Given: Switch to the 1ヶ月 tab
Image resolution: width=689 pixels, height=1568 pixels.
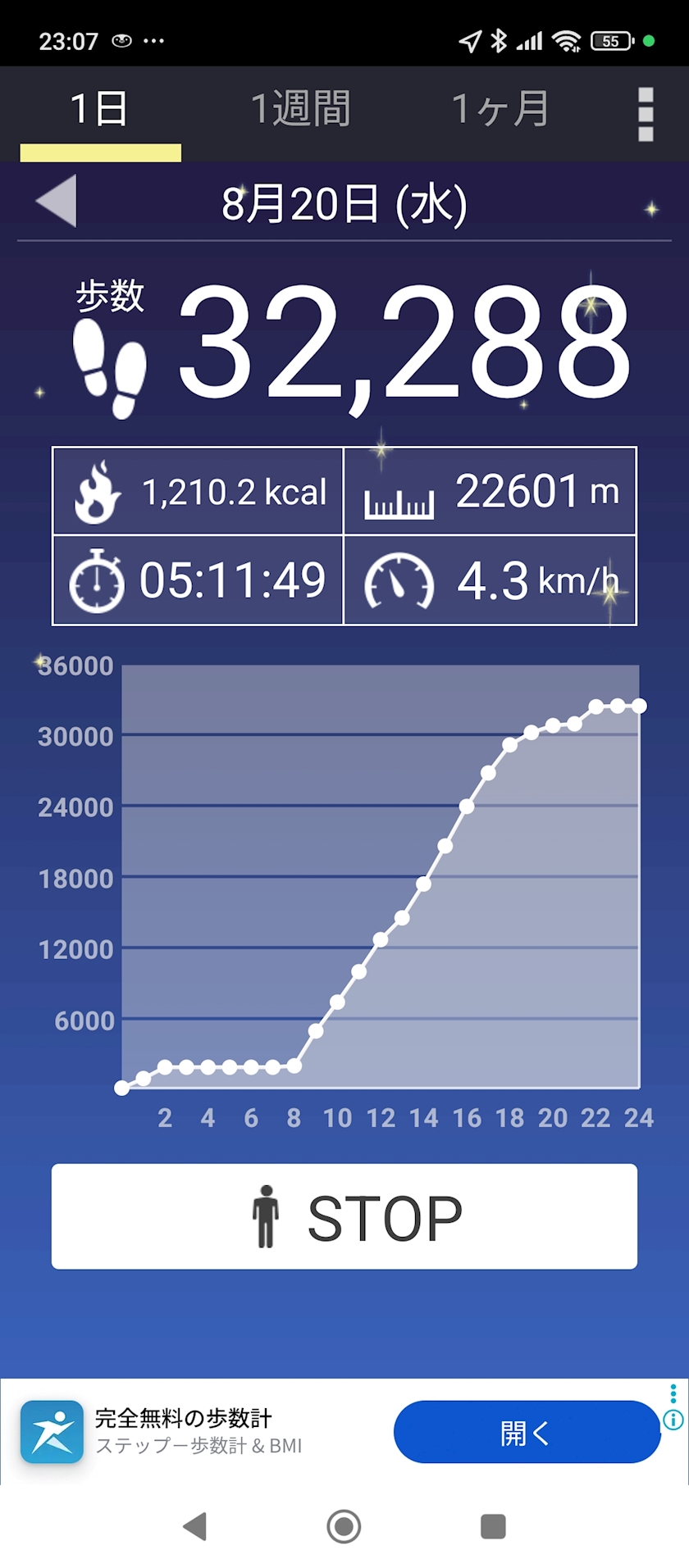Looking at the screenshot, I should pyautogui.click(x=500, y=110).
